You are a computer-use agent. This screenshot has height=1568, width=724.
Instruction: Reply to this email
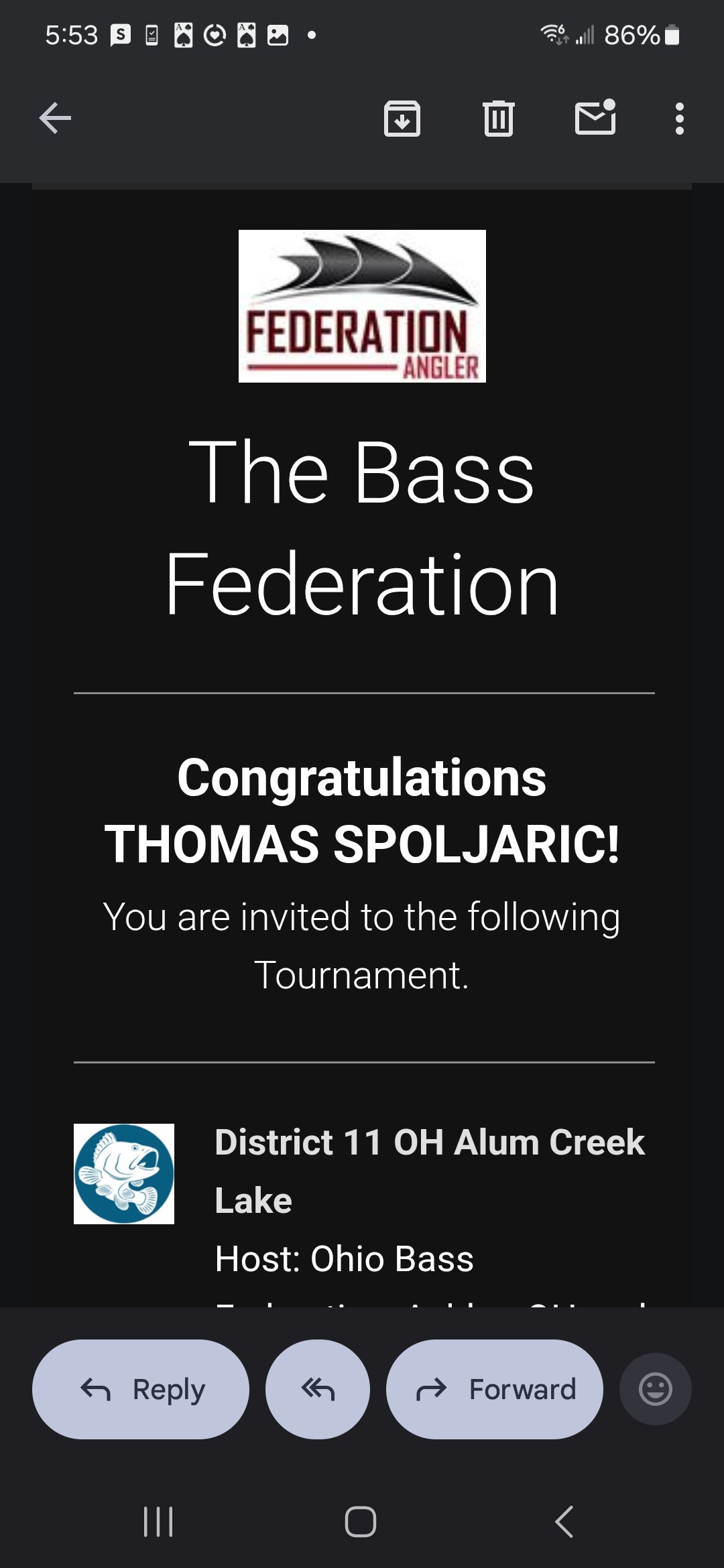(141, 1389)
